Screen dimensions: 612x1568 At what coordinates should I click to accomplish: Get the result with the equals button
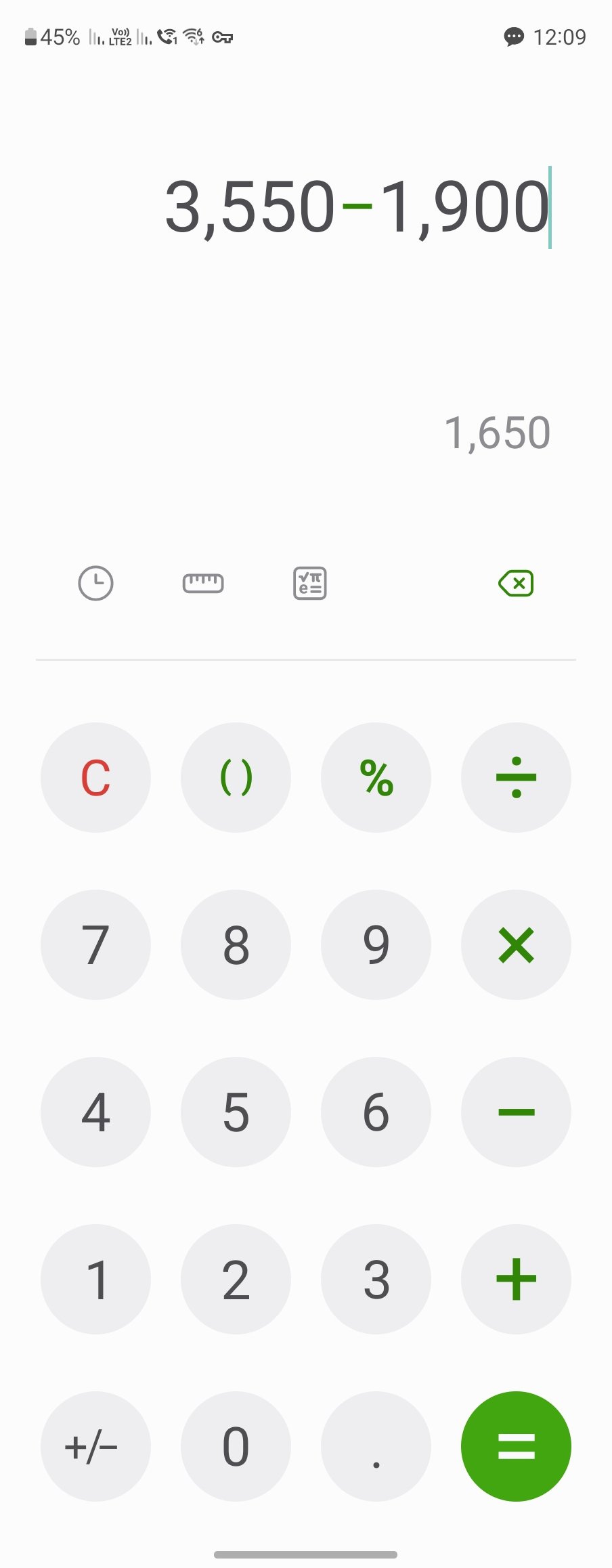[x=516, y=1446]
